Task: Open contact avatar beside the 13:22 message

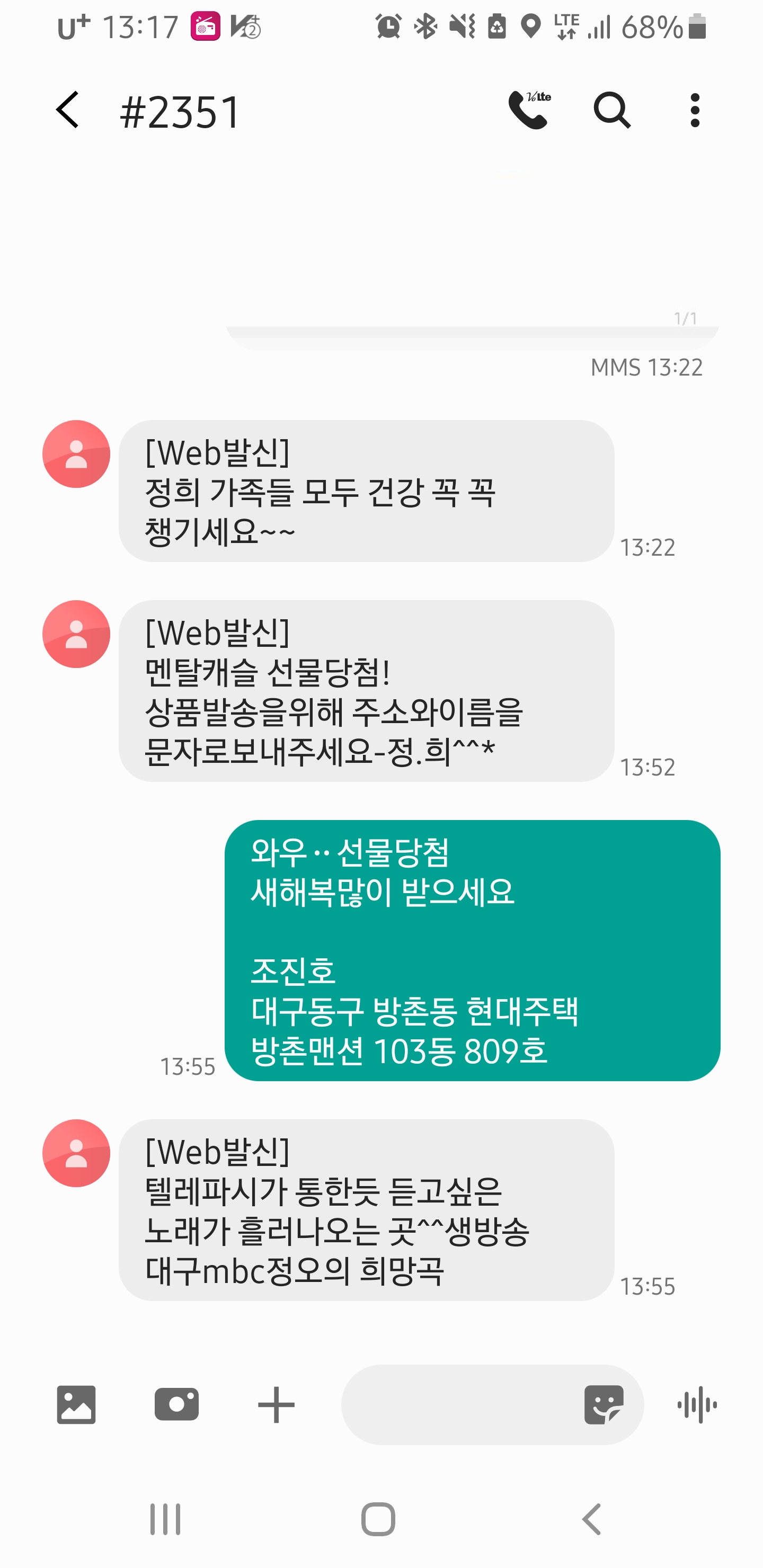Action: point(76,454)
